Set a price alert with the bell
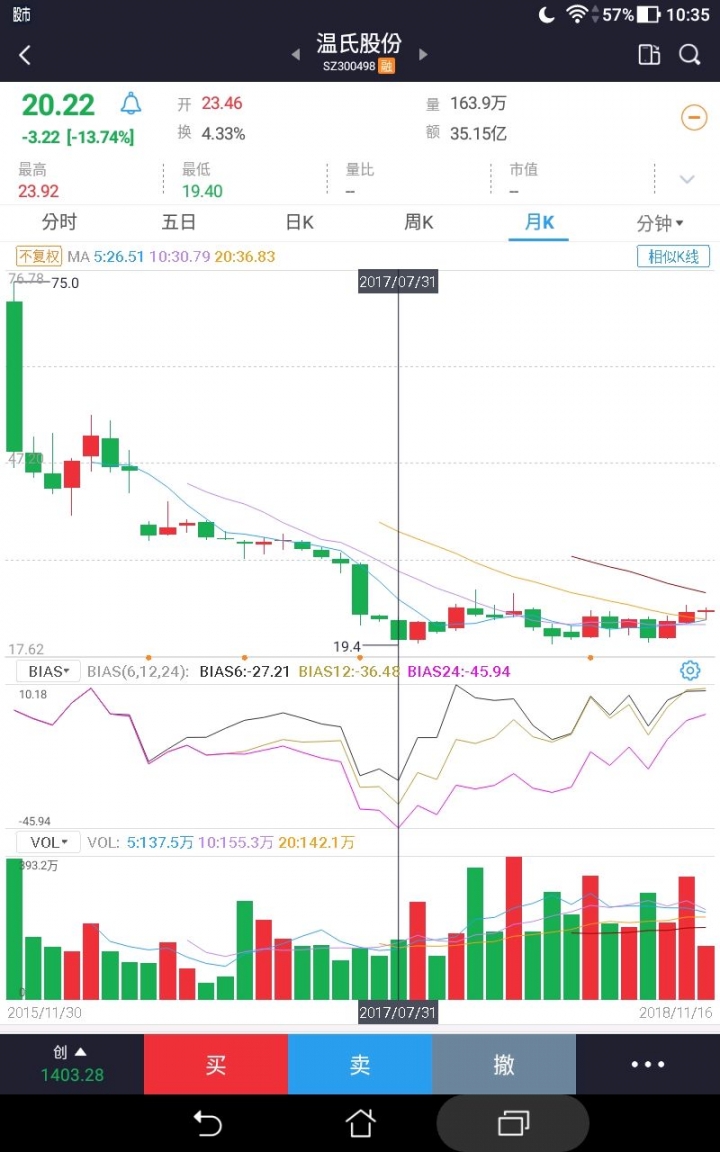This screenshot has height=1152, width=720. 131,104
